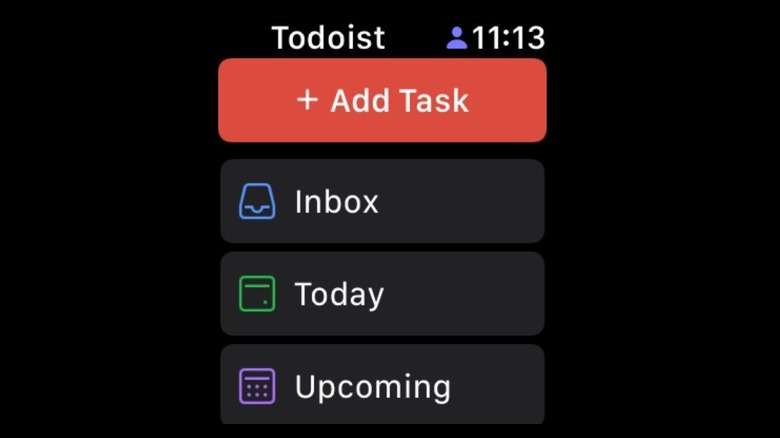The image size is (780, 438).
Task: Tap the Add Task button
Action: 382,100
